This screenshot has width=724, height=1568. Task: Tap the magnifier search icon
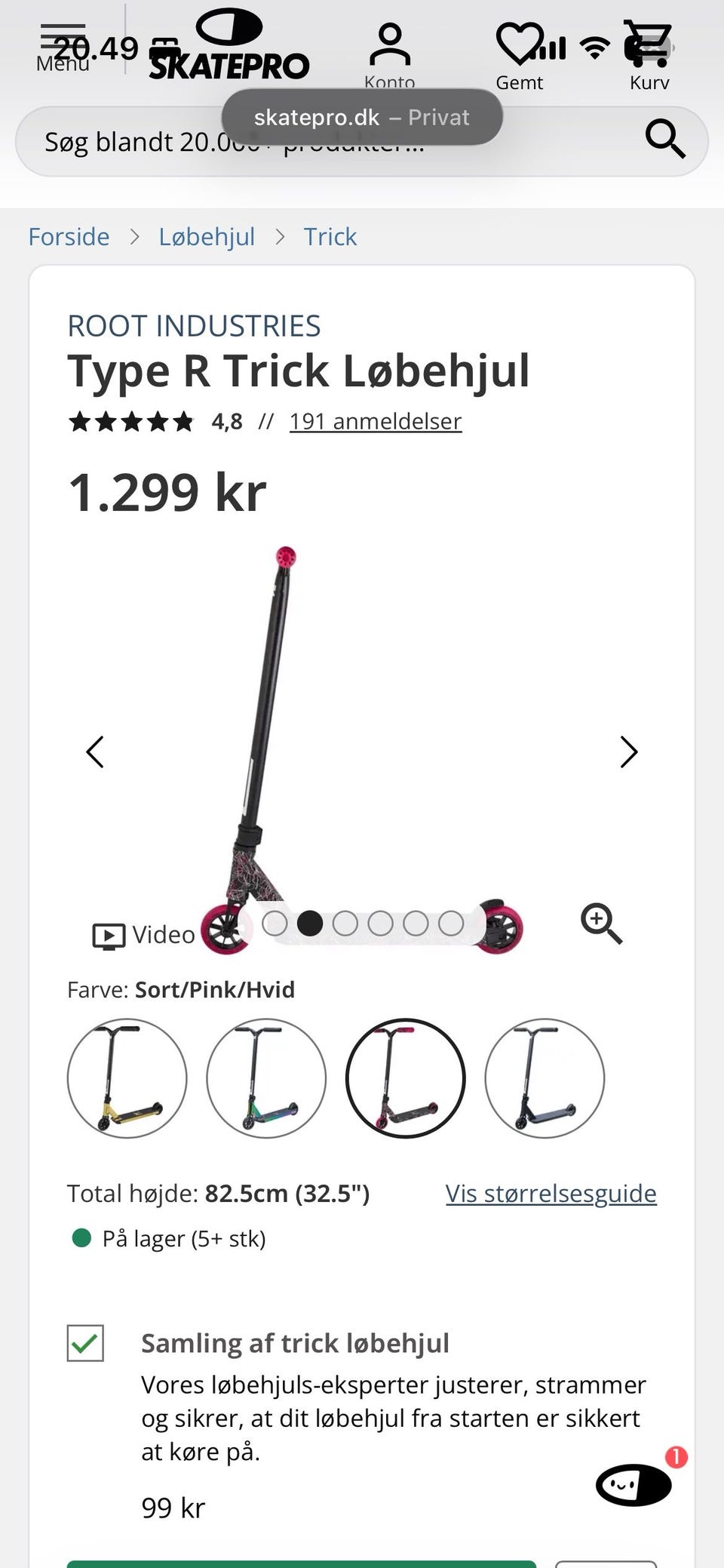664,140
